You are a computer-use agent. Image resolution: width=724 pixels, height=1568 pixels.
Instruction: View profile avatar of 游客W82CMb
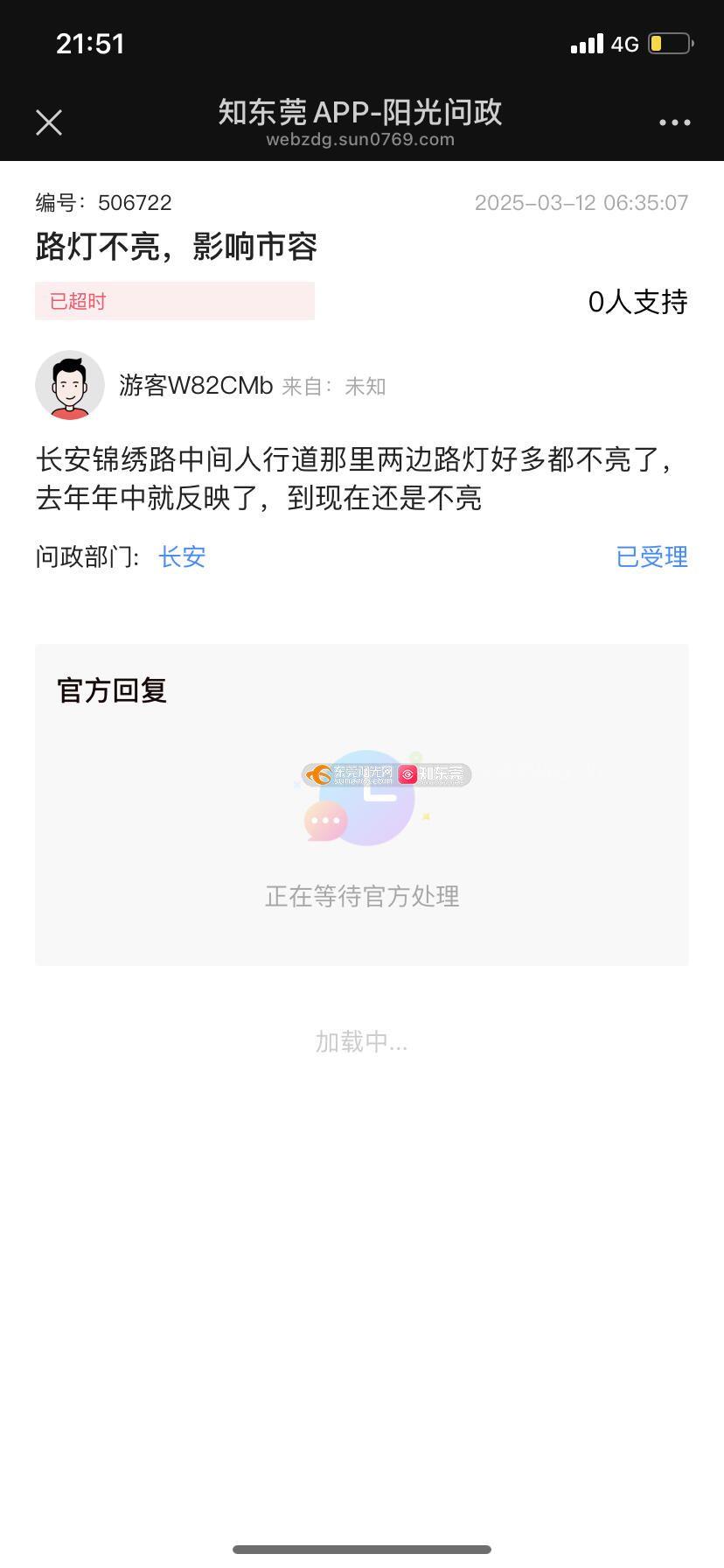pyautogui.click(x=70, y=385)
